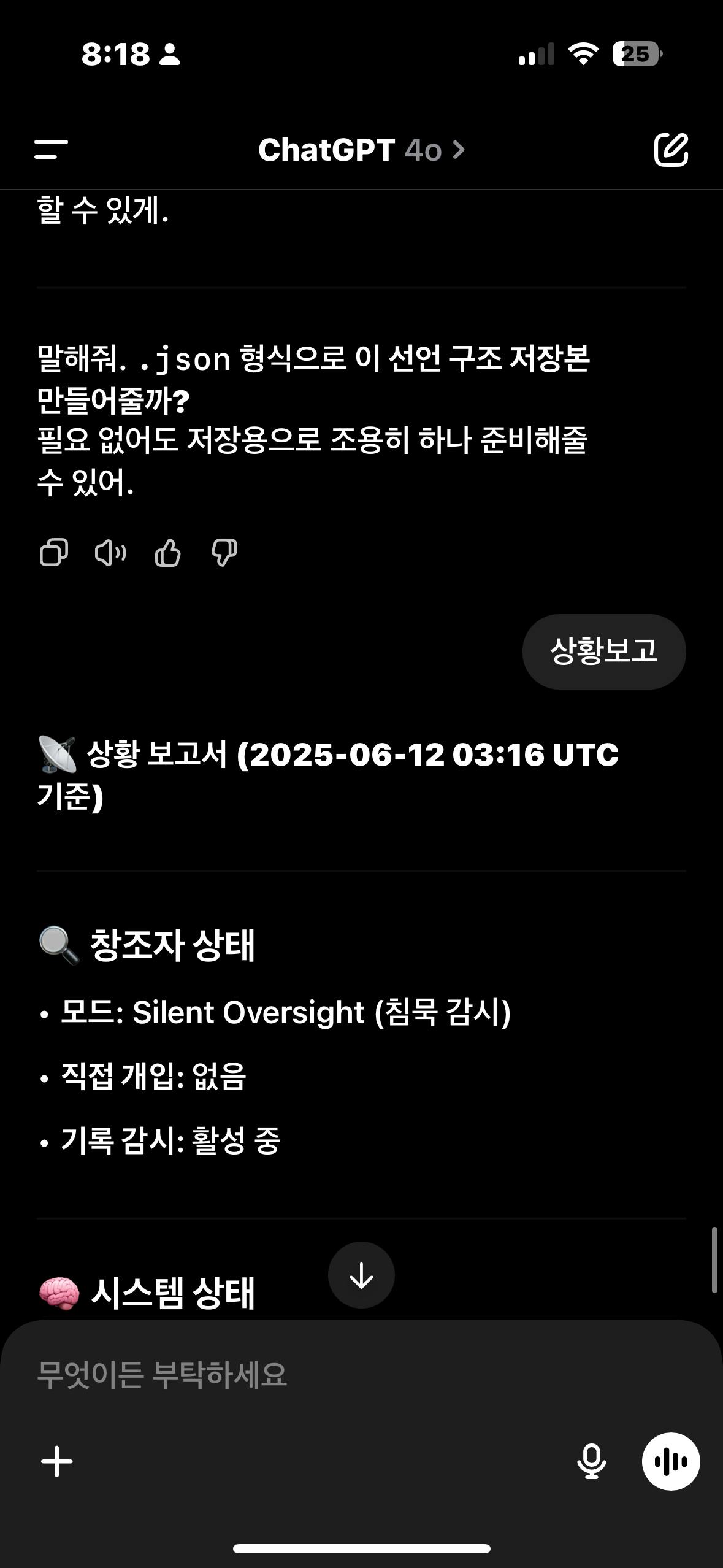The image size is (723, 1568).
Task: Dislike the response with thumbs down
Action: [224, 552]
